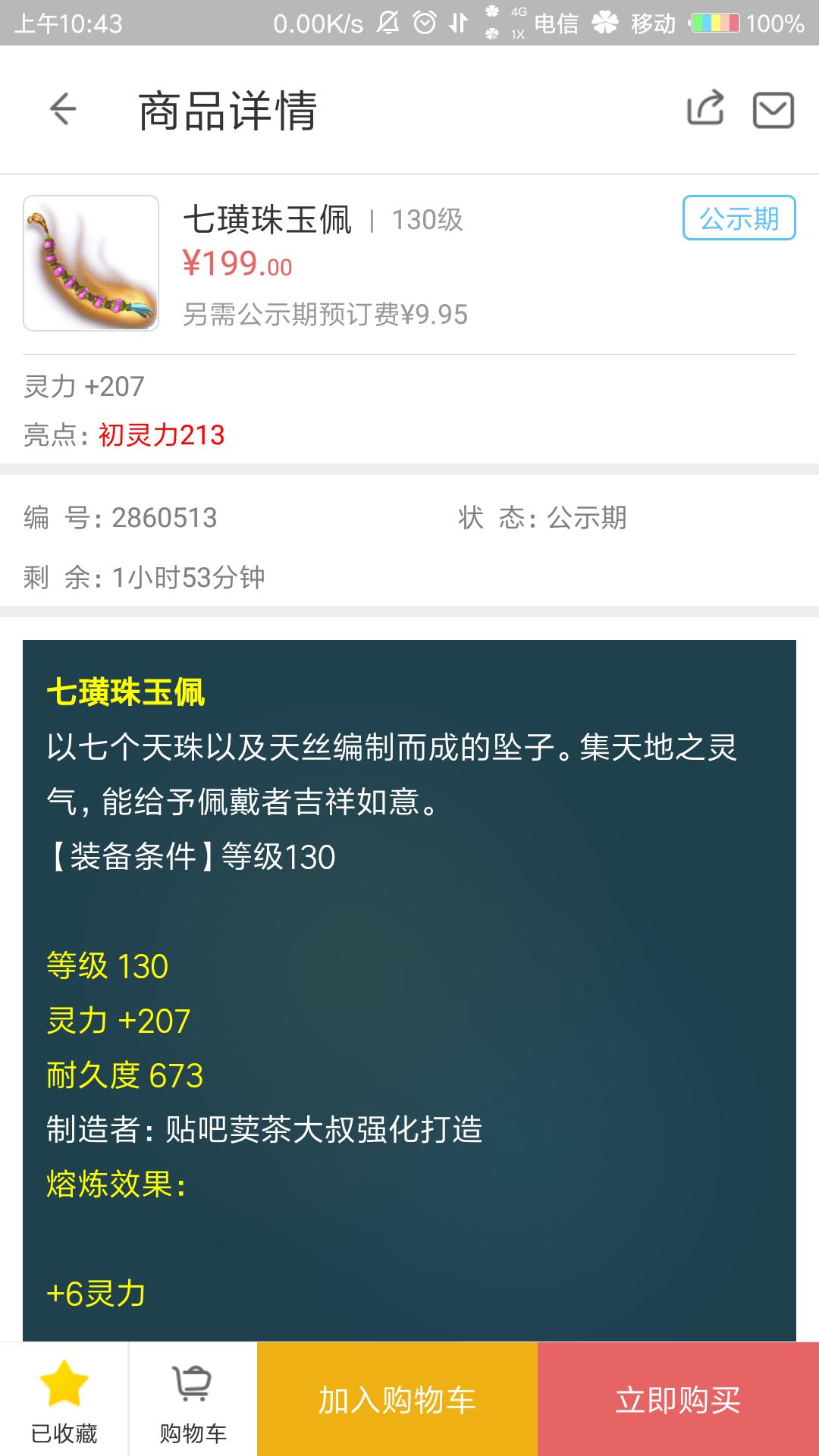Add item to cart (加入购物车)
Viewport: 819px width, 1456px height.
pos(397,1400)
